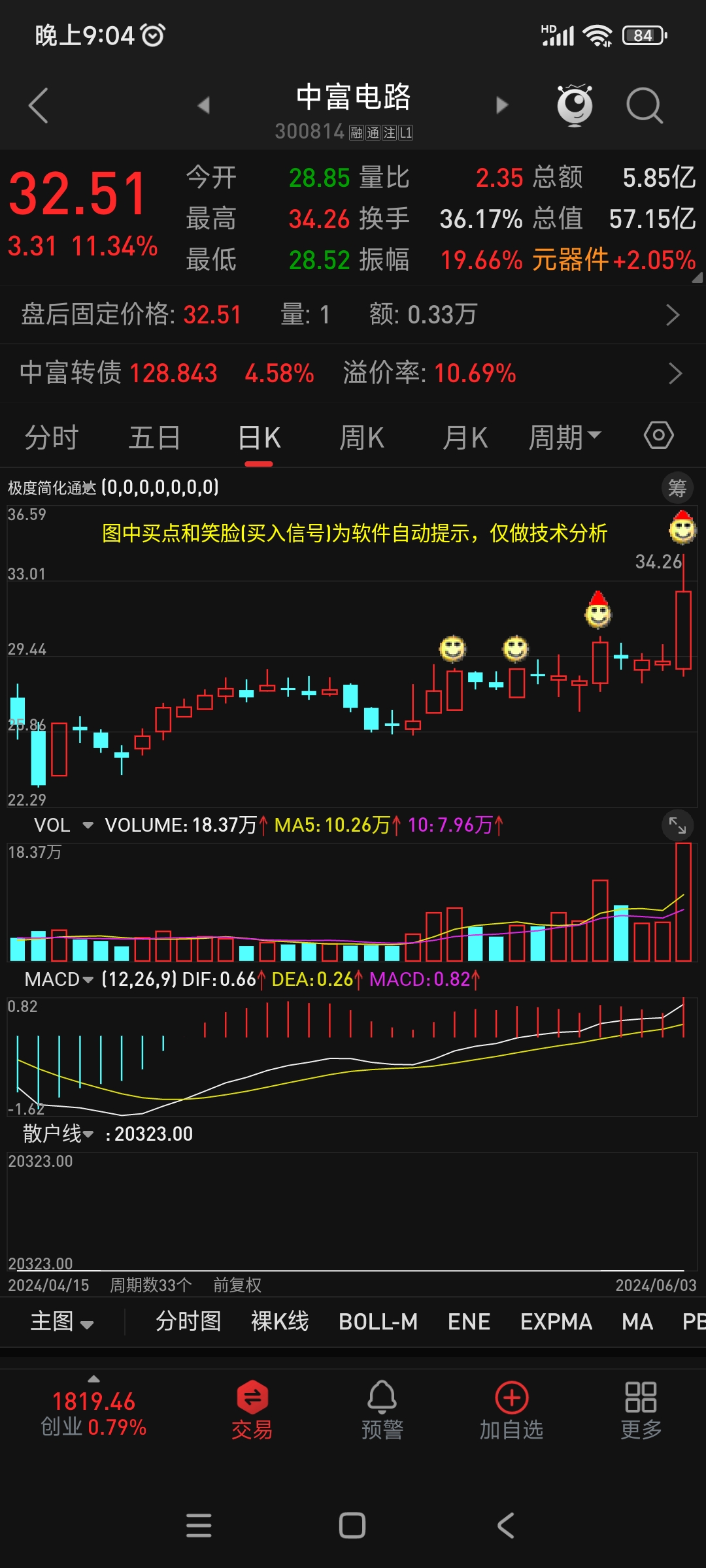The height and width of the screenshot is (1568, 706).
Task: Switch to the previous stock with left triangle
Action: (x=204, y=105)
